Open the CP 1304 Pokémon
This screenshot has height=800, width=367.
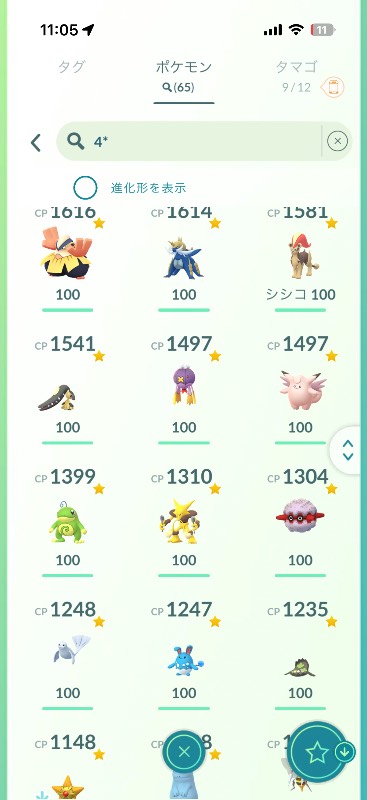click(300, 522)
